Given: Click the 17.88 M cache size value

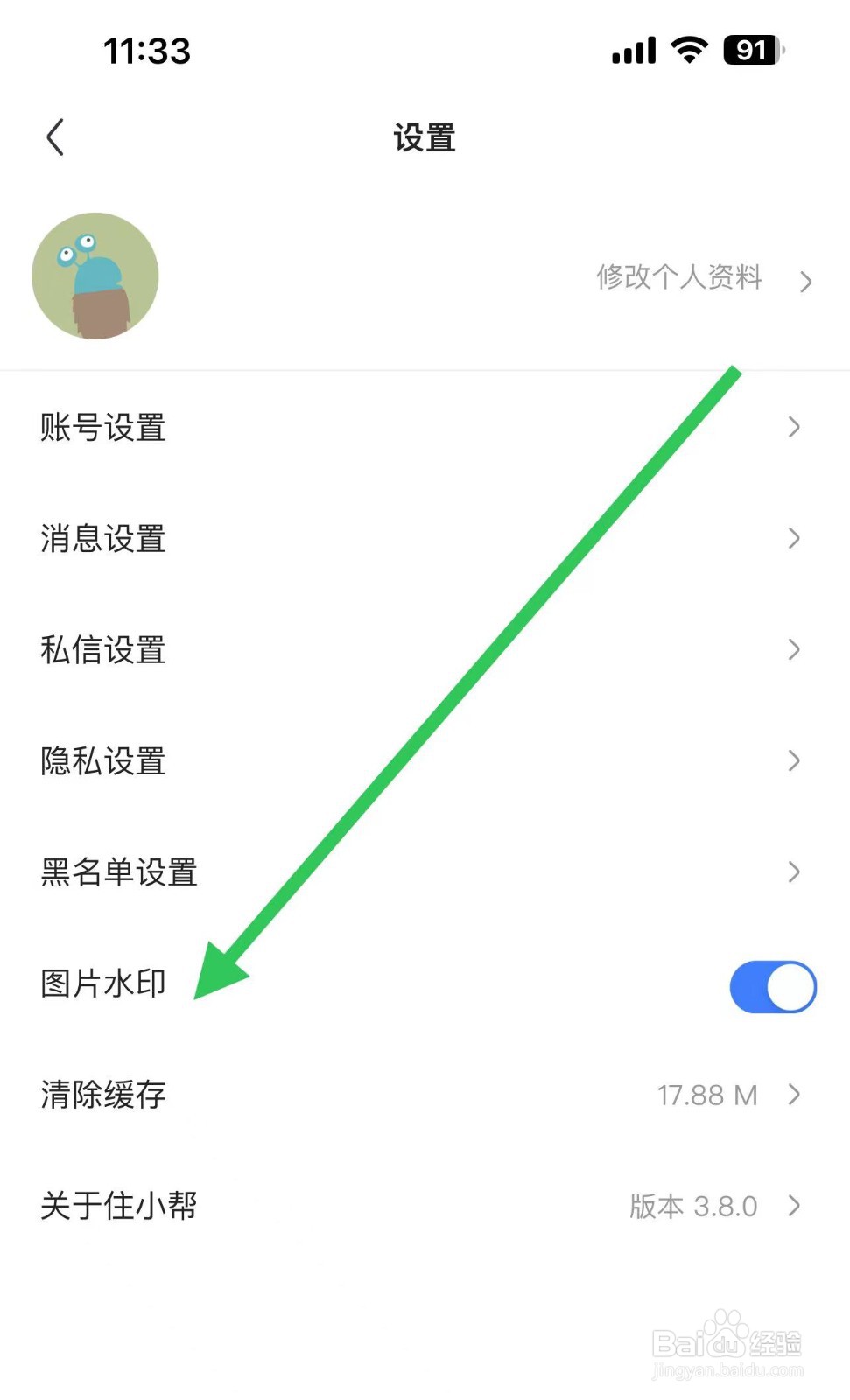Looking at the screenshot, I should click(x=706, y=1095).
